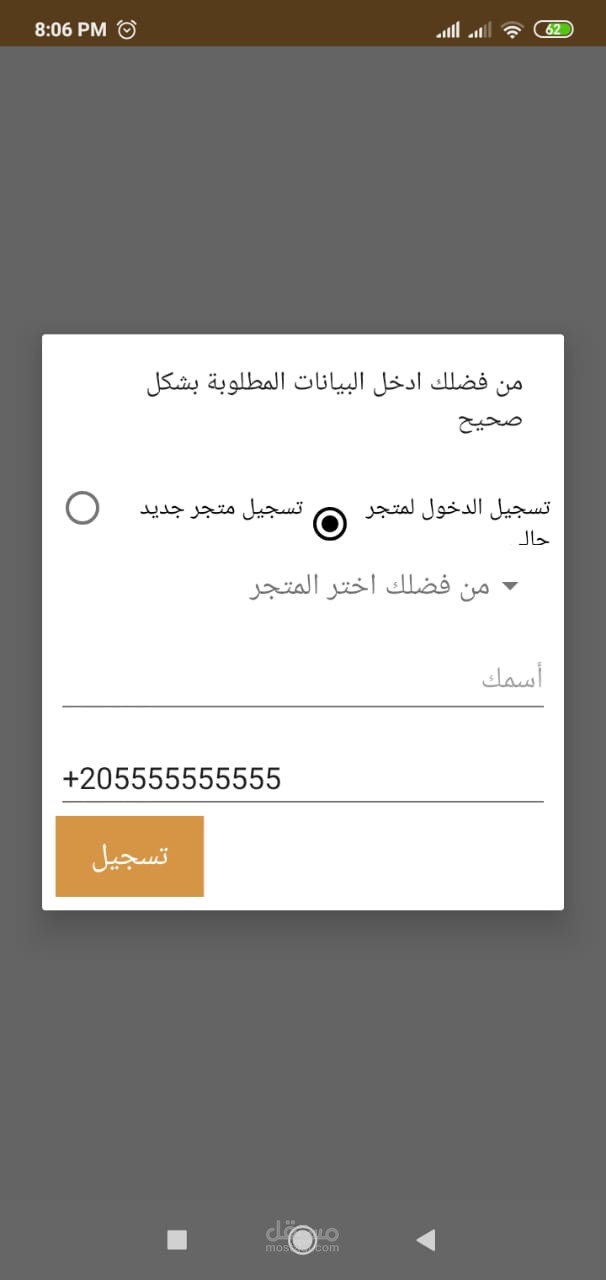The width and height of the screenshot is (606, 1280).
Task: Focus the أسمك name field
Action: point(302,680)
